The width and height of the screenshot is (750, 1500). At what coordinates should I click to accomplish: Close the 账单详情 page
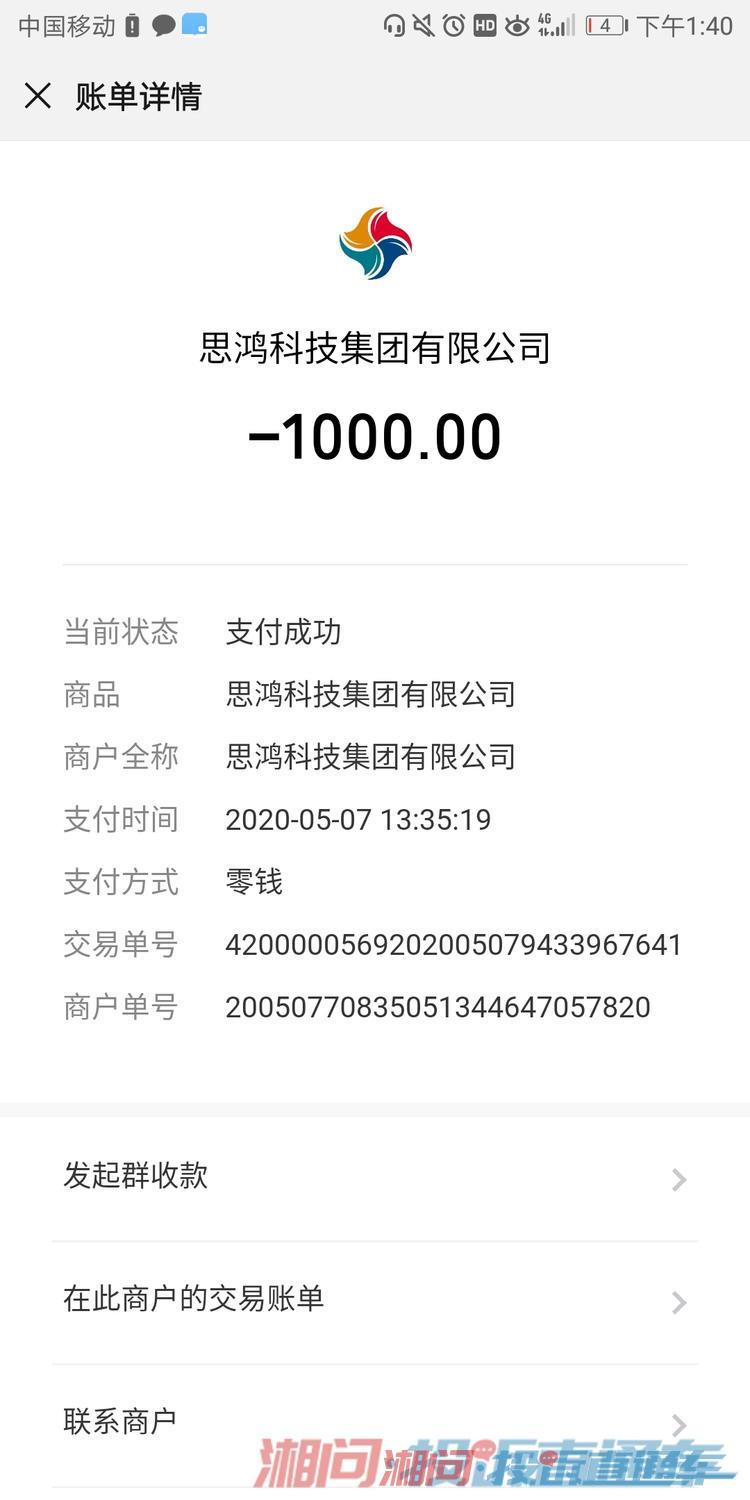pos(38,96)
